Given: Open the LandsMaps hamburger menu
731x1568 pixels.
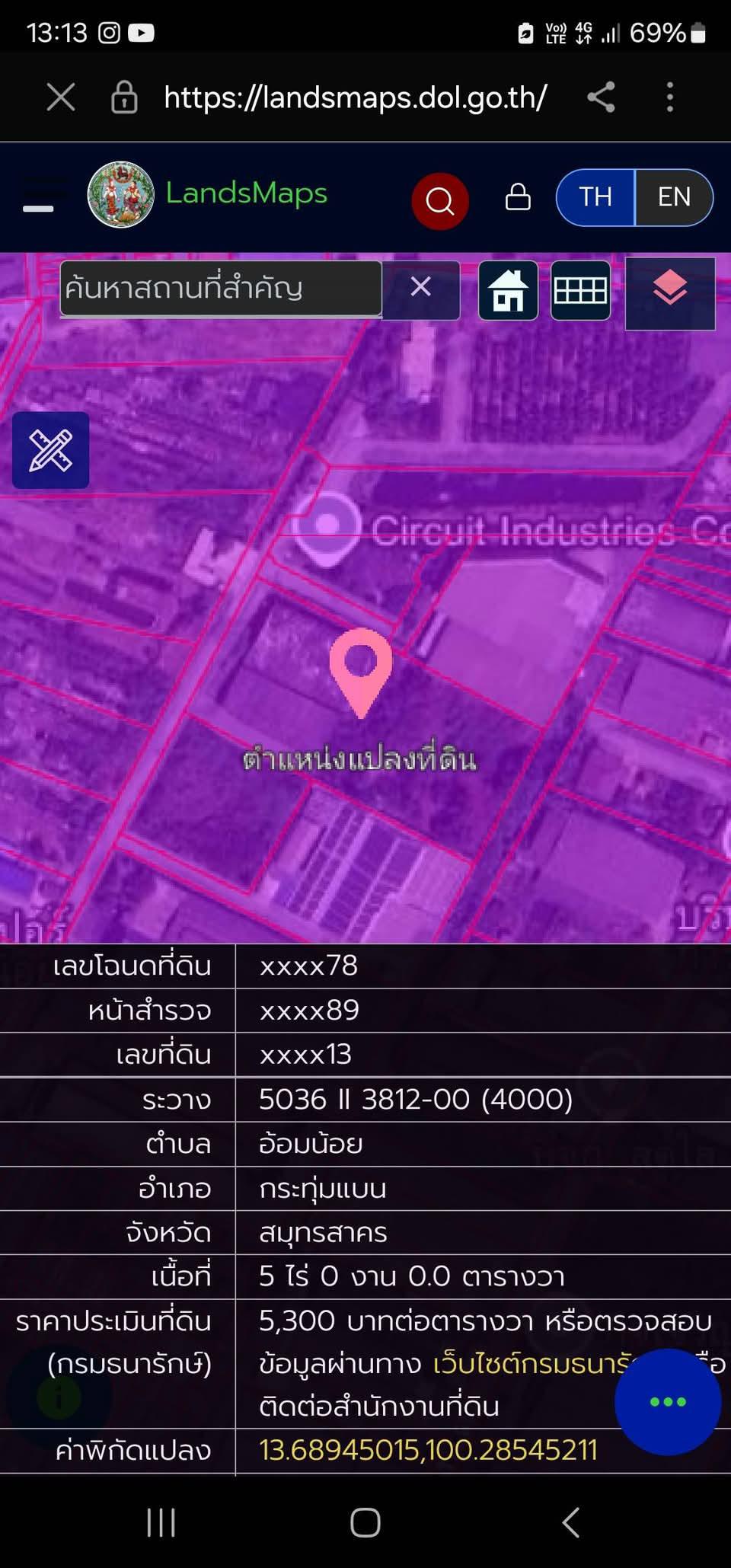Looking at the screenshot, I should pyautogui.click(x=38, y=197).
